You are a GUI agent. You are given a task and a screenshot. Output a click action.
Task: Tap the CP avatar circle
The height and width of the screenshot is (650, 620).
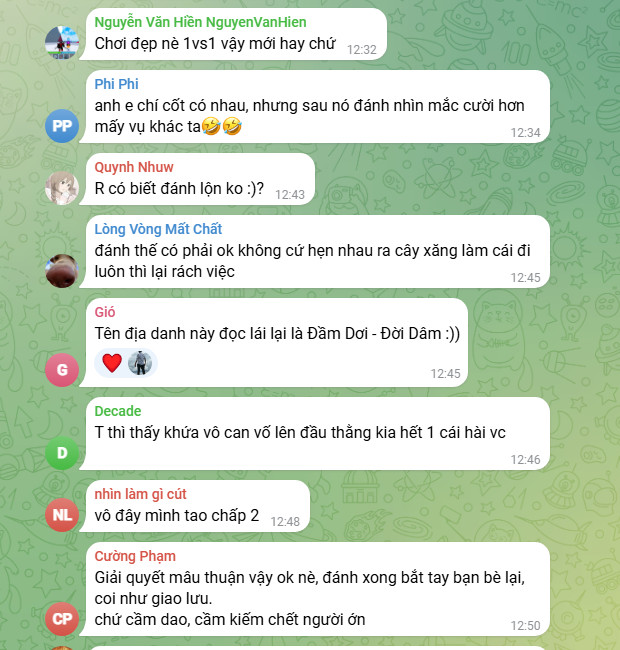click(x=62, y=619)
